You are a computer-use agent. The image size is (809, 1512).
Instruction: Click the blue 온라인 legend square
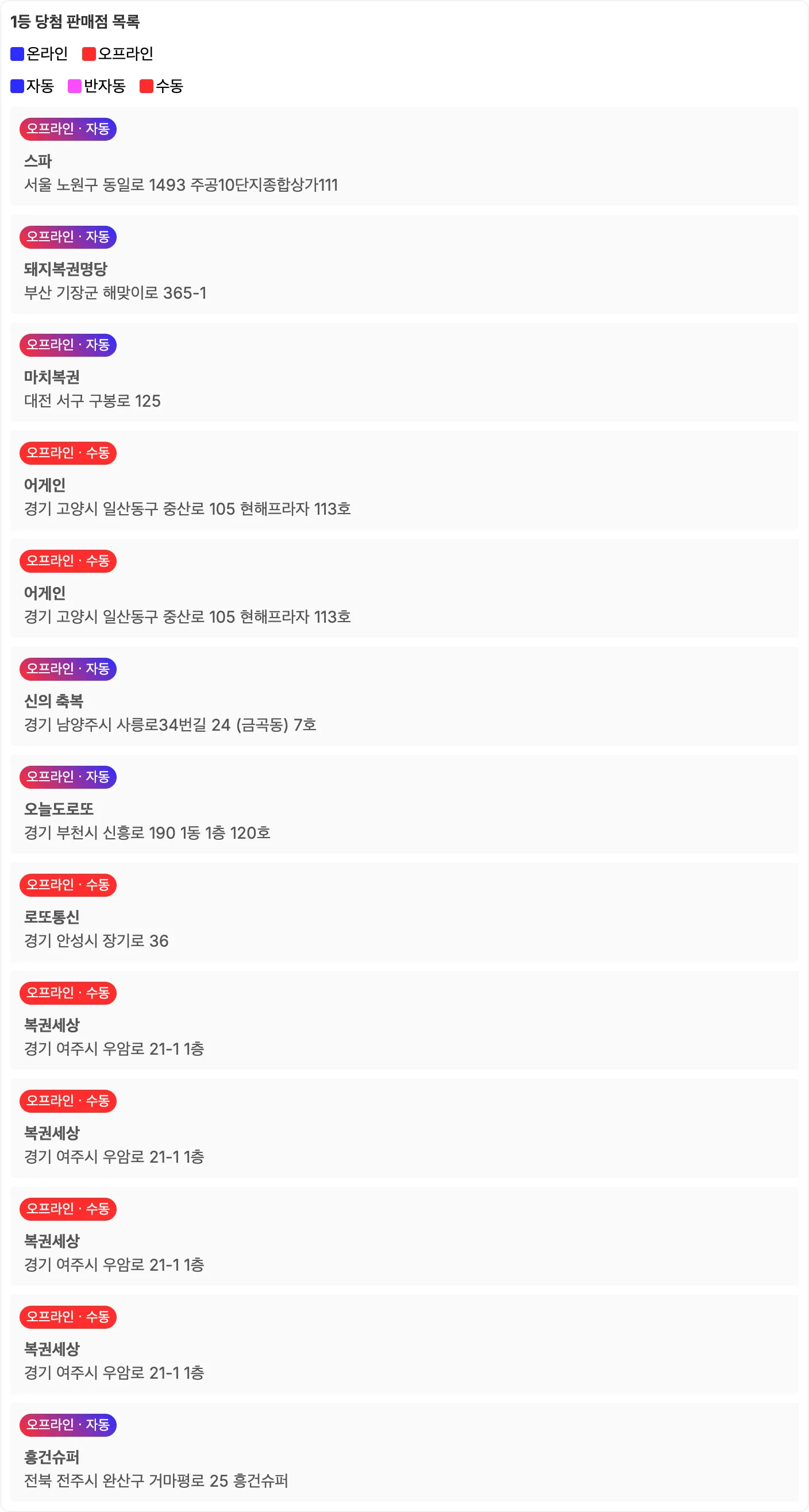pyautogui.click(x=16, y=53)
